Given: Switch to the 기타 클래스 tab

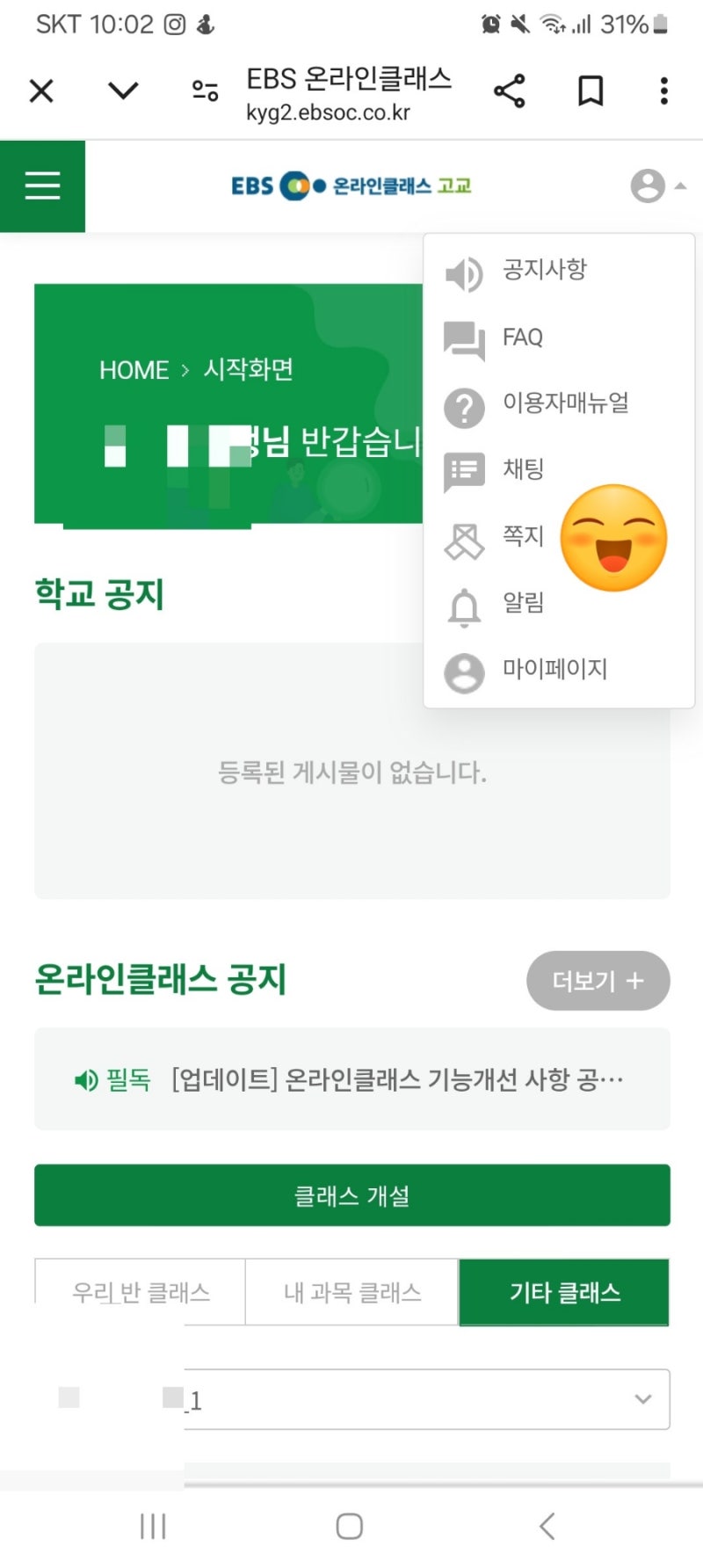Looking at the screenshot, I should (563, 1292).
